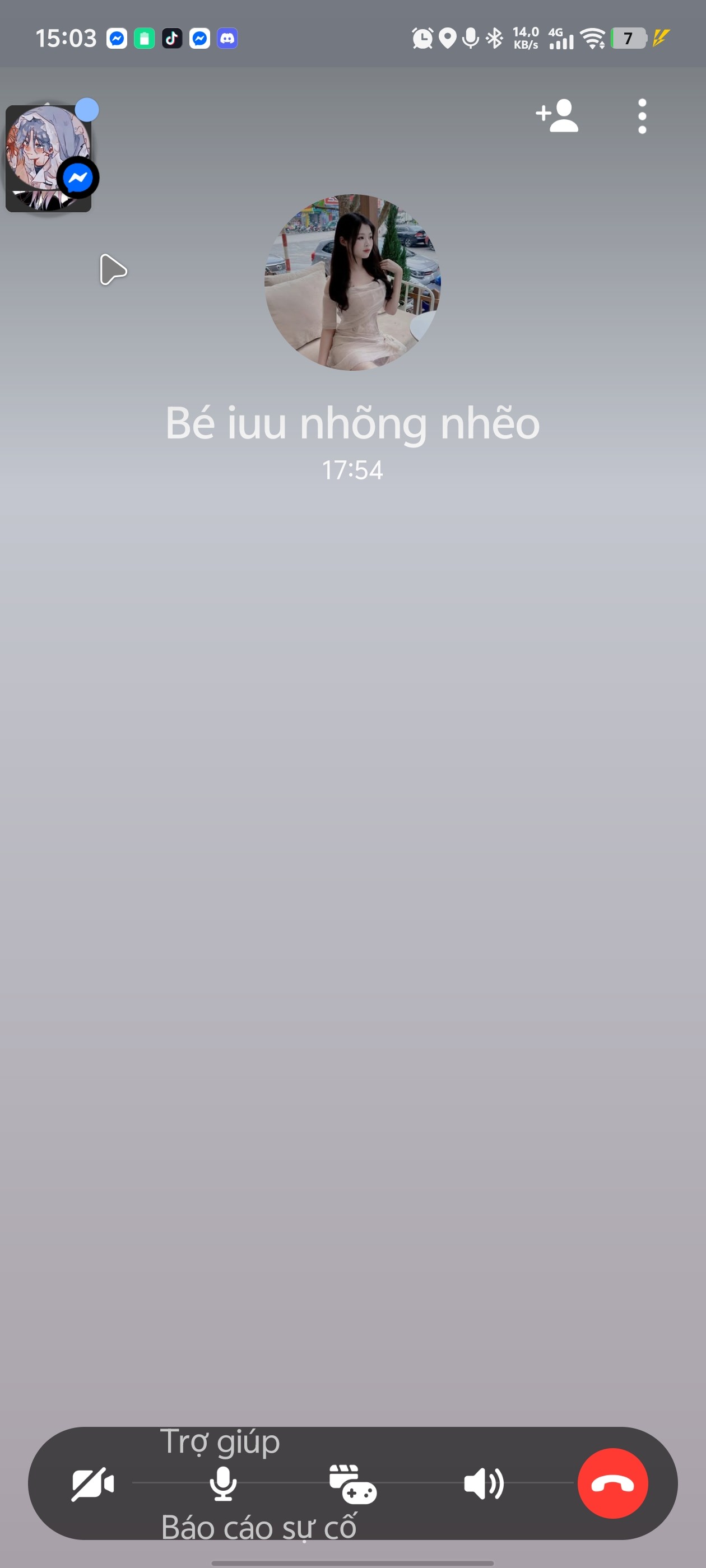
Task: Open the three-dot overflow menu
Action: pos(642,116)
